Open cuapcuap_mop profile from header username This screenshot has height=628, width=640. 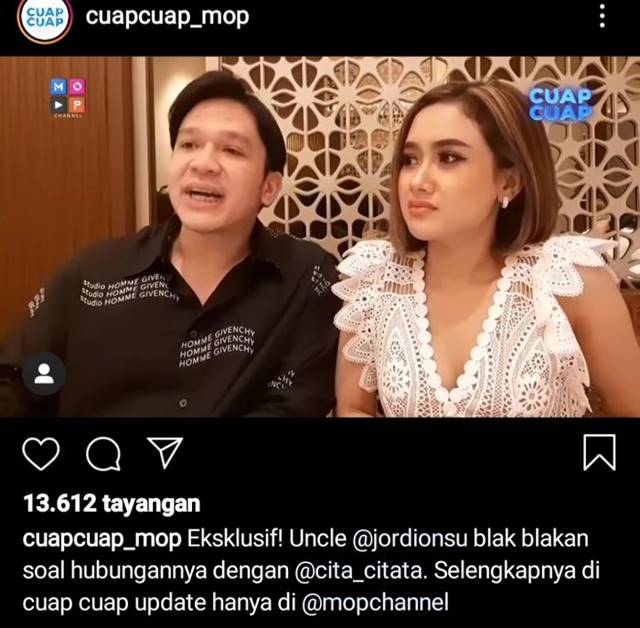(x=167, y=17)
